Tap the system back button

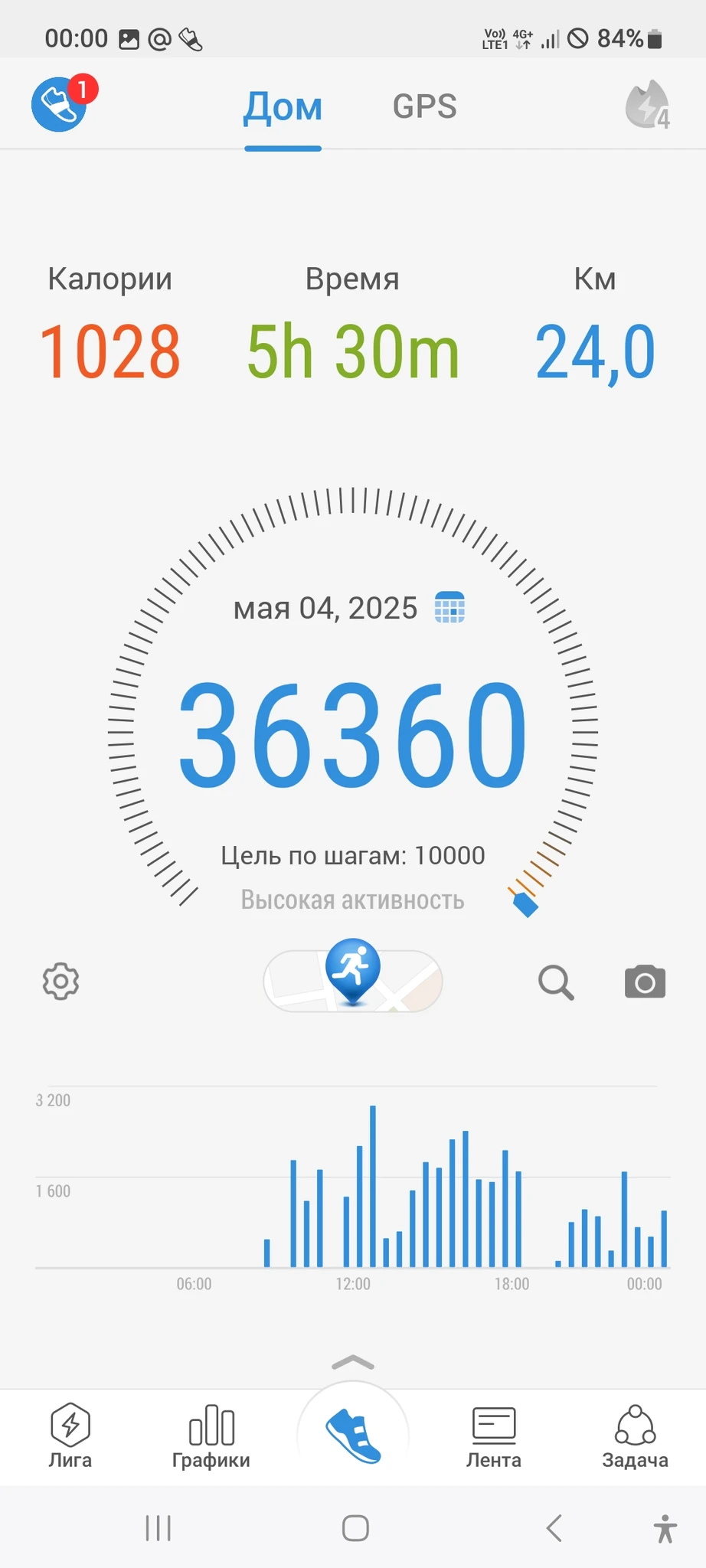point(554,1528)
